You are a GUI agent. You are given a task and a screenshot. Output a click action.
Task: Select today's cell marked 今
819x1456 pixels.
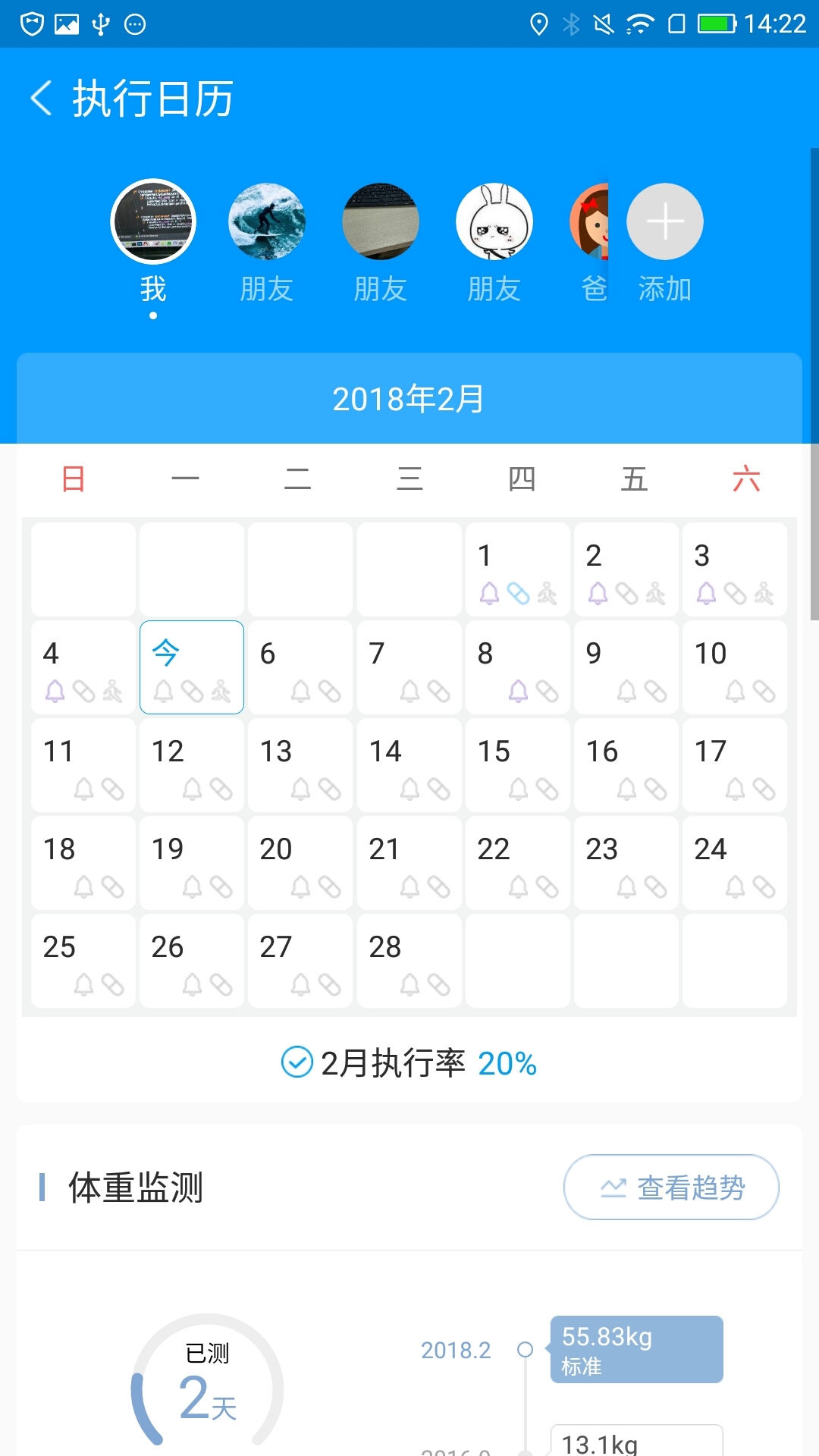[x=192, y=667]
